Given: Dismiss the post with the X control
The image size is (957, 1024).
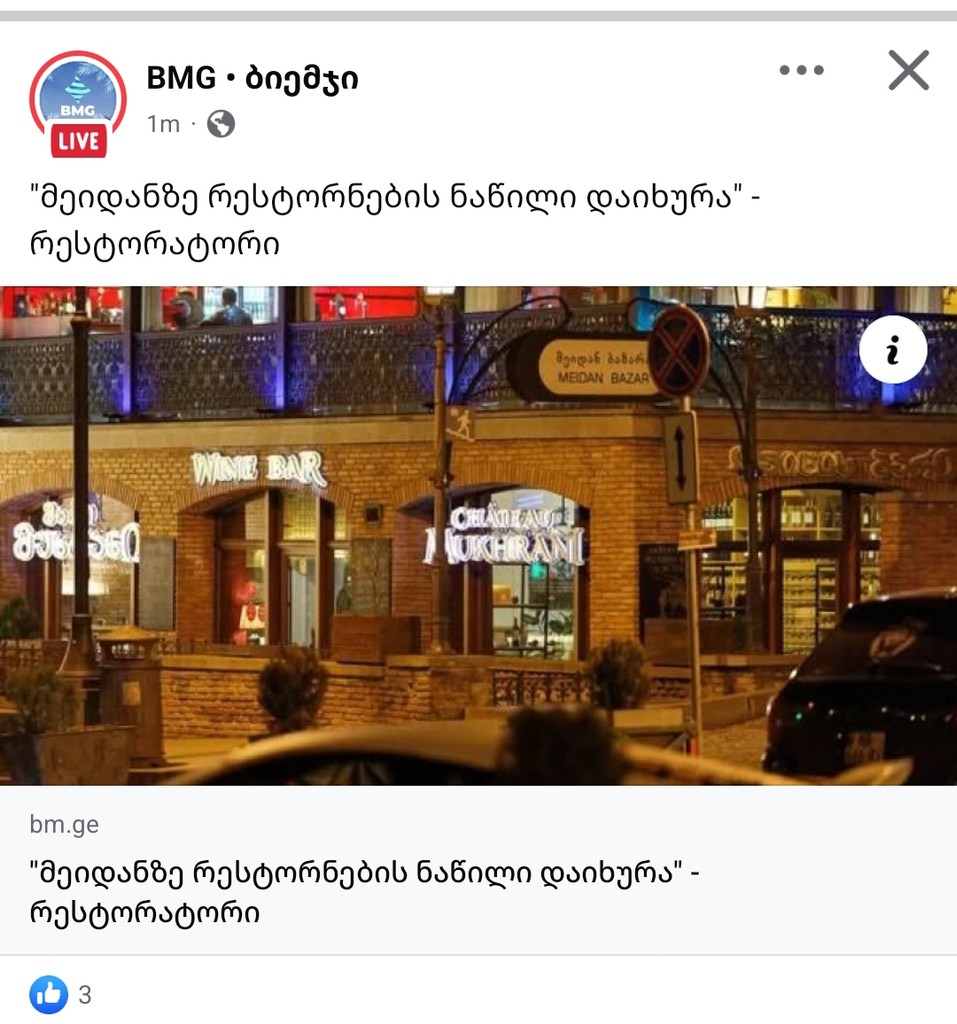Looking at the screenshot, I should tap(908, 71).
